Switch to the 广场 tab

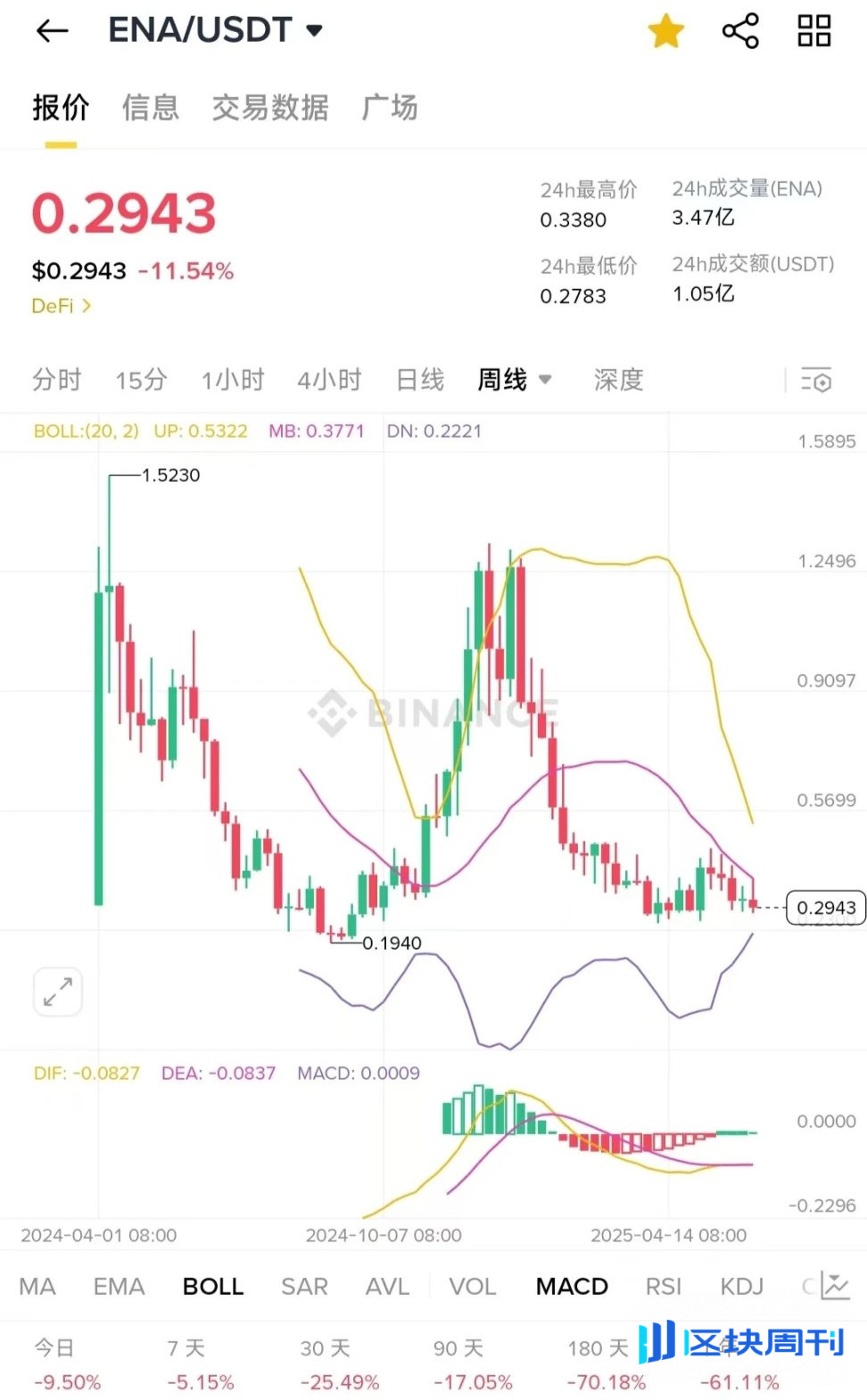click(x=390, y=108)
